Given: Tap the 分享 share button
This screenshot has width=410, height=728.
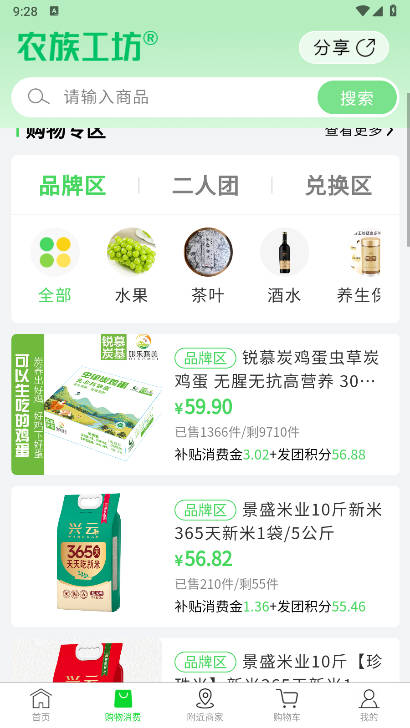Looking at the screenshot, I should click(x=344, y=47).
